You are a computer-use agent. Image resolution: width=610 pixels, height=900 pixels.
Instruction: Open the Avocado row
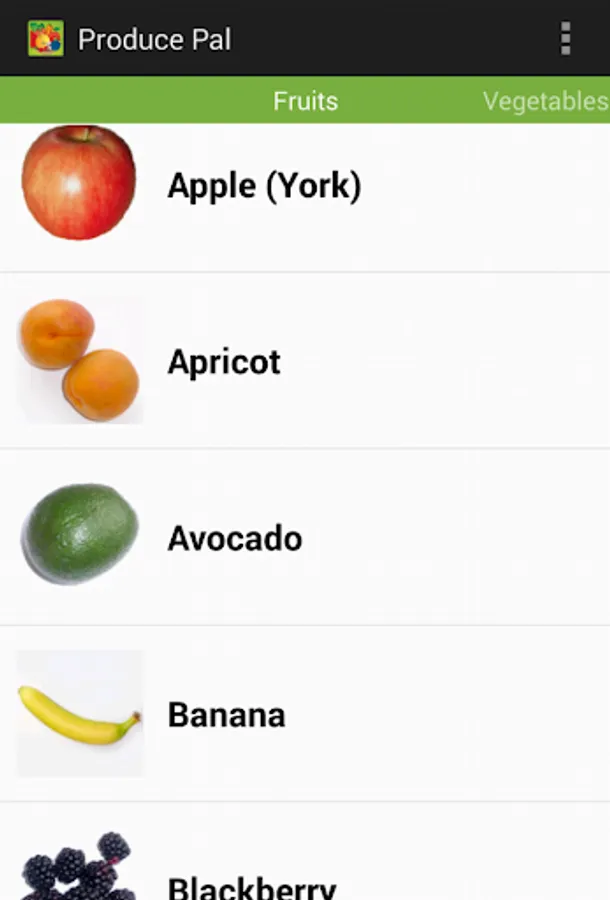pyautogui.click(x=305, y=537)
